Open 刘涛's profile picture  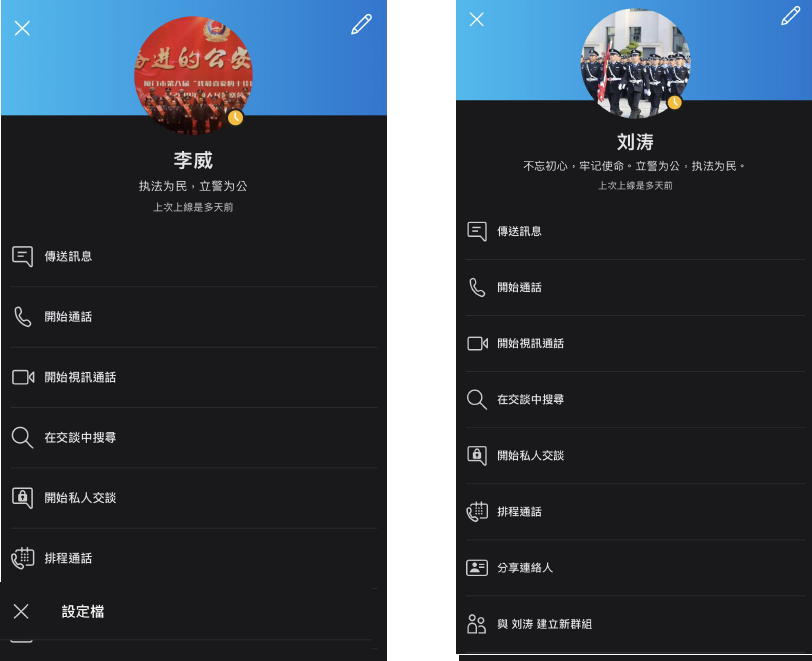(635, 63)
